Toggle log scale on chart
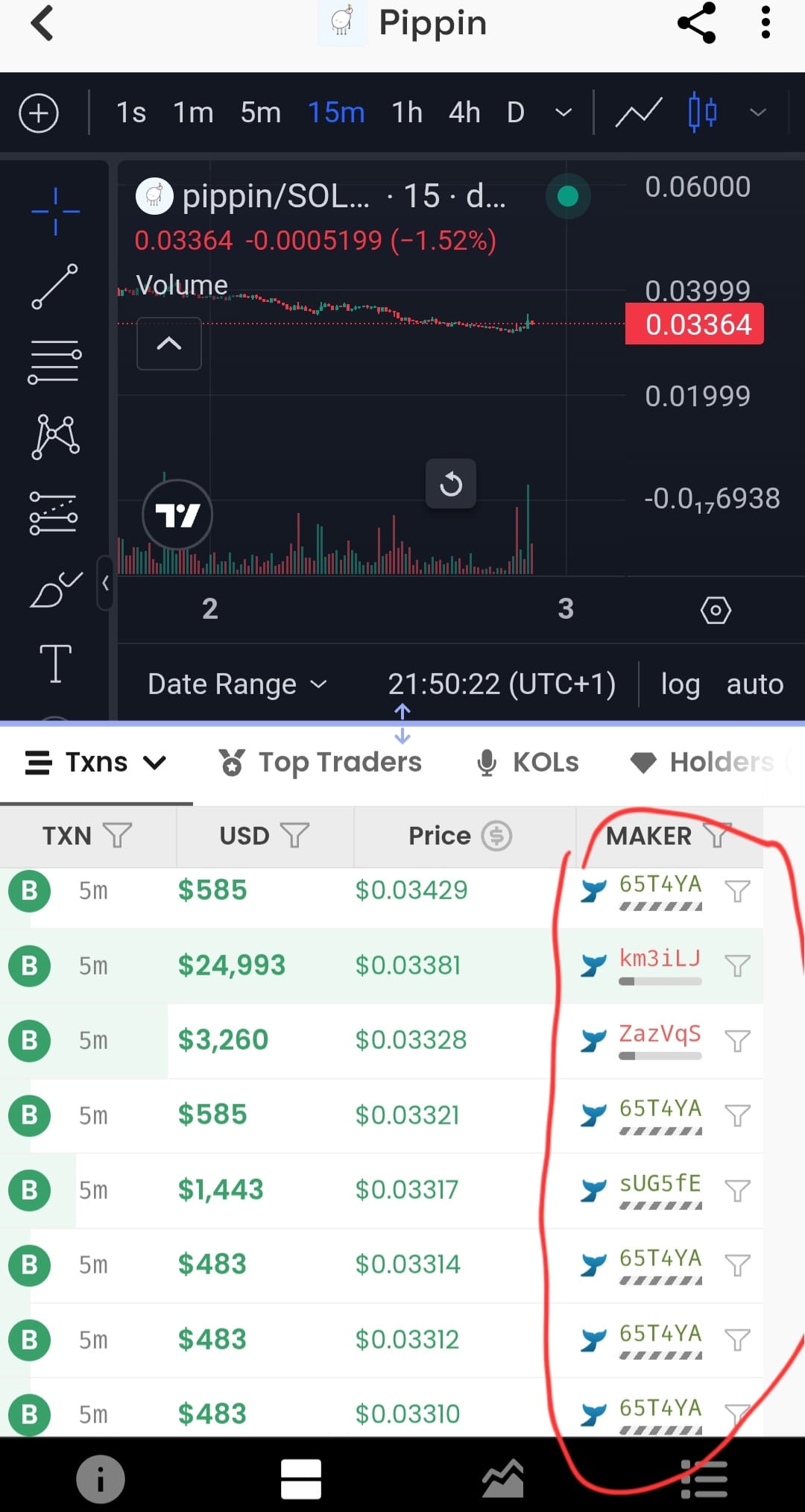The width and height of the screenshot is (805, 1512). [x=680, y=684]
